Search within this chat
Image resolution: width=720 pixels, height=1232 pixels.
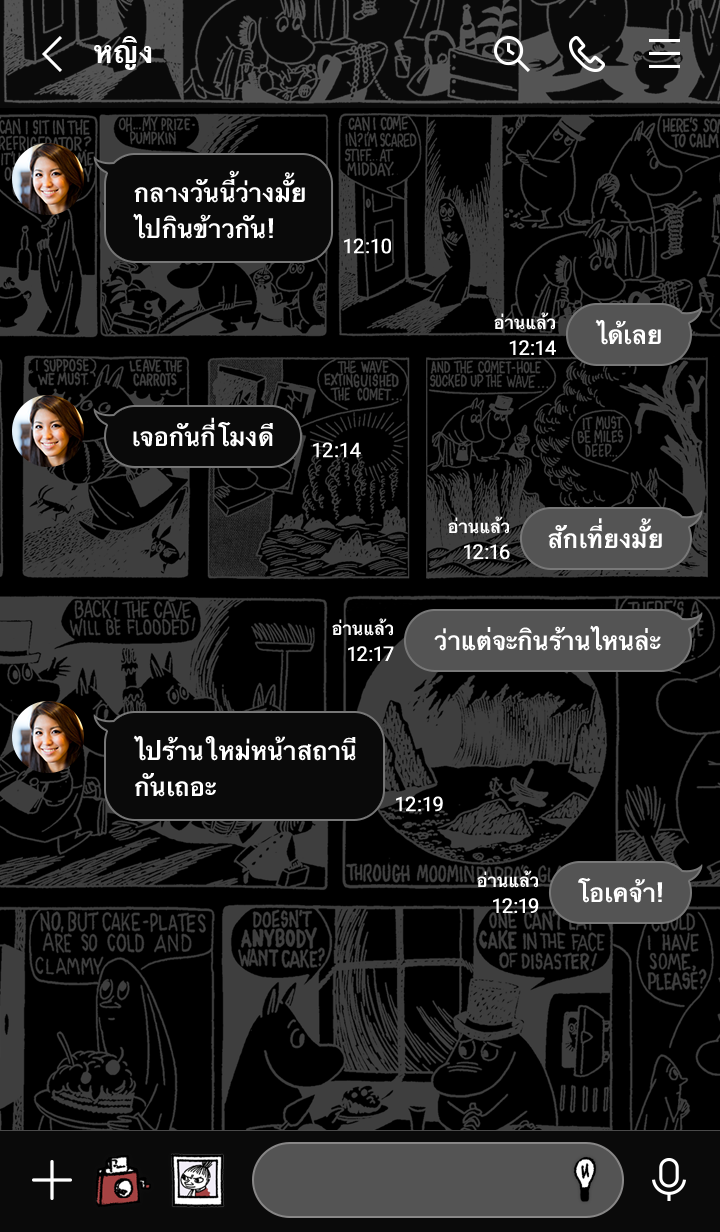point(511,54)
